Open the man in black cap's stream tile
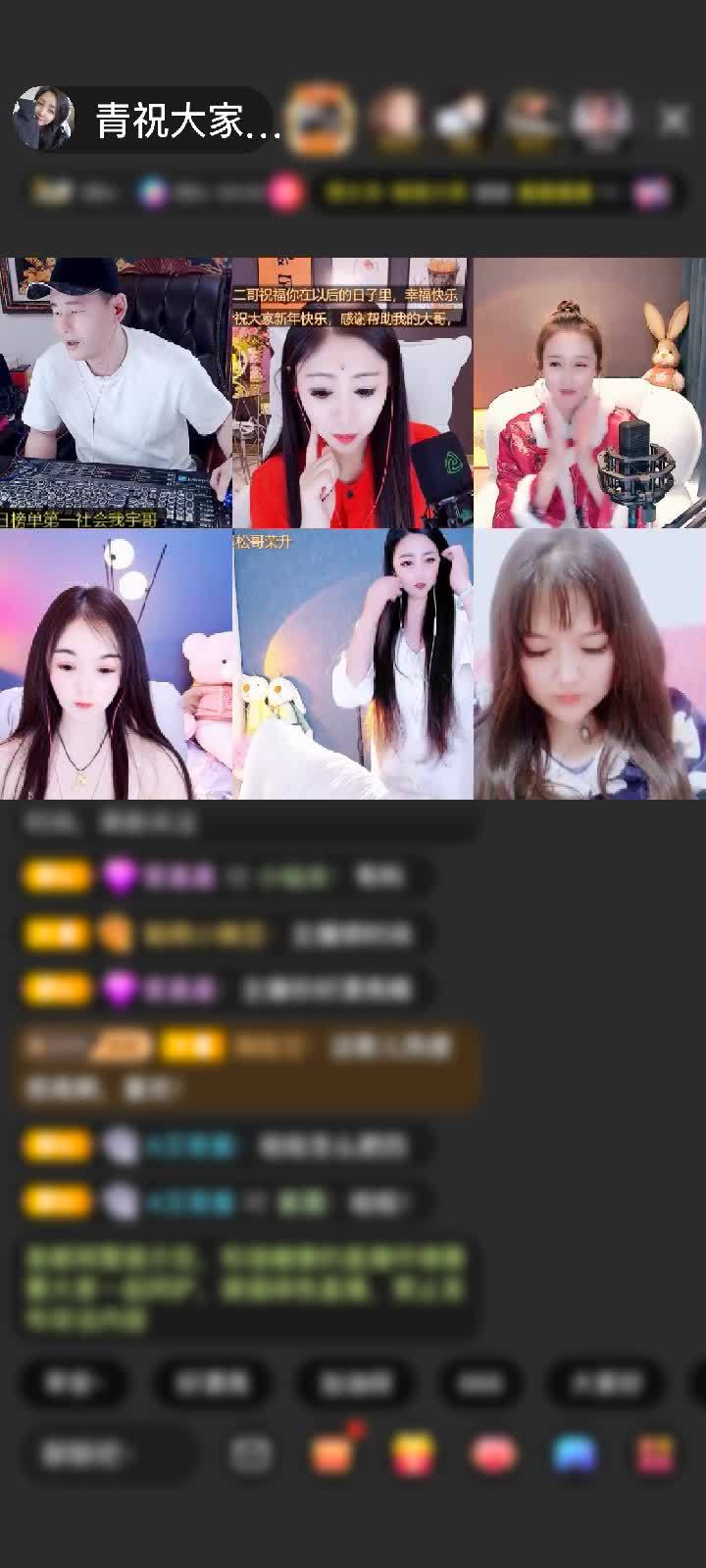 tap(116, 393)
